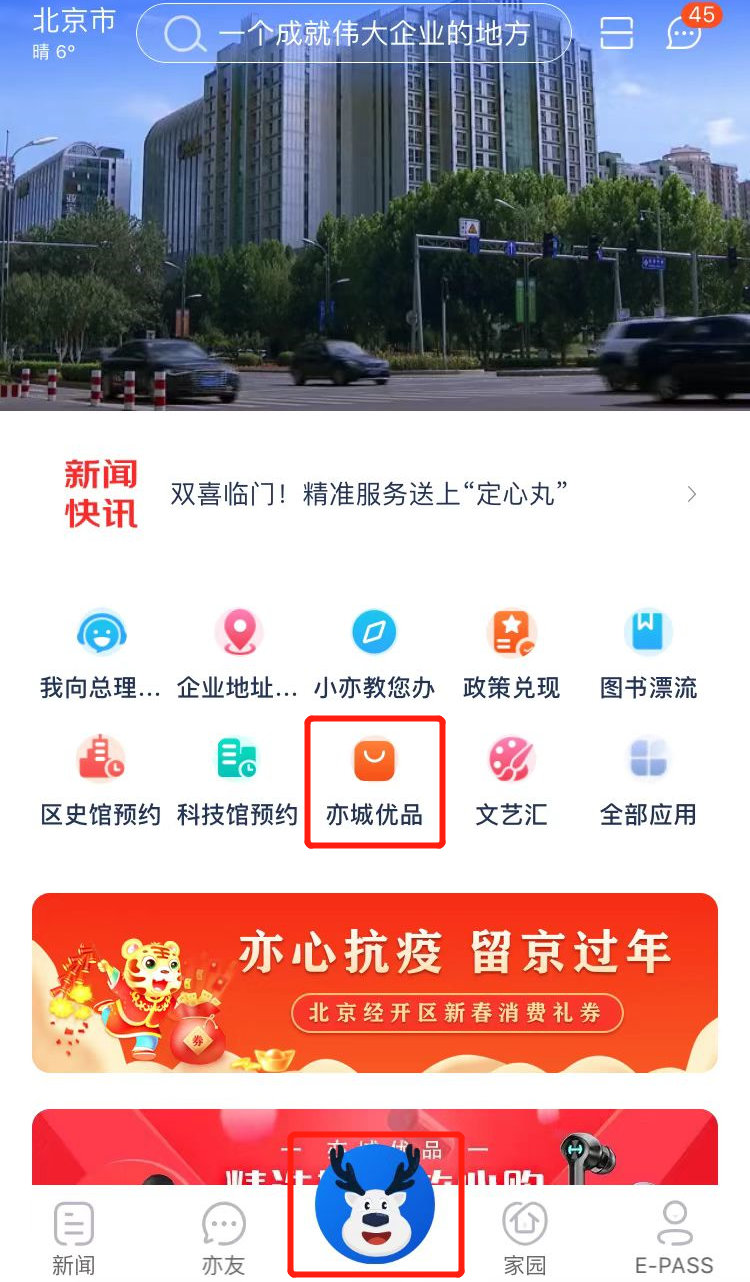Open 政策兑现 shortcut
This screenshot has height=1282, width=750.
(511, 656)
